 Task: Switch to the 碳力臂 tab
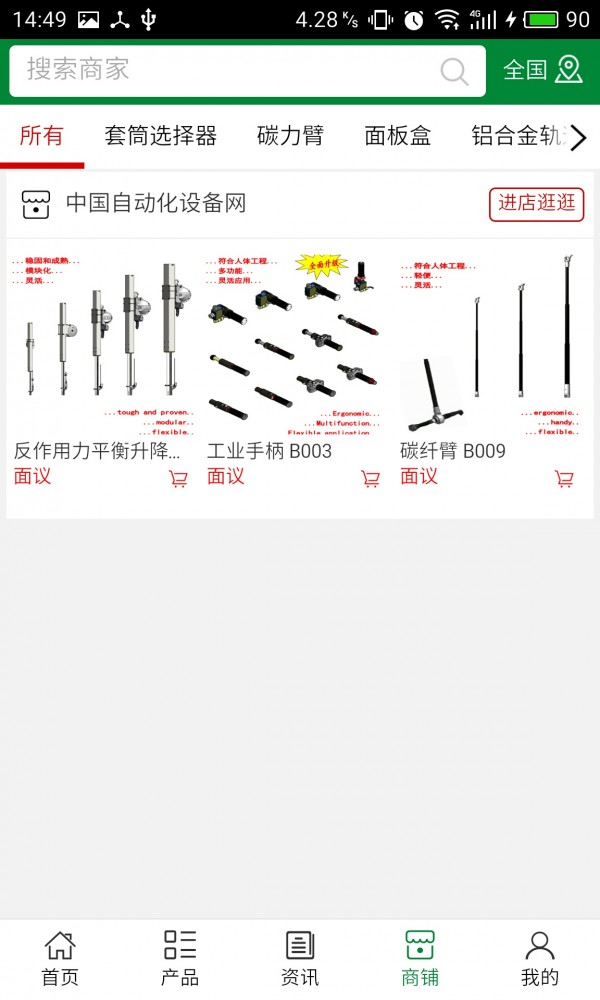(x=290, y=136)
